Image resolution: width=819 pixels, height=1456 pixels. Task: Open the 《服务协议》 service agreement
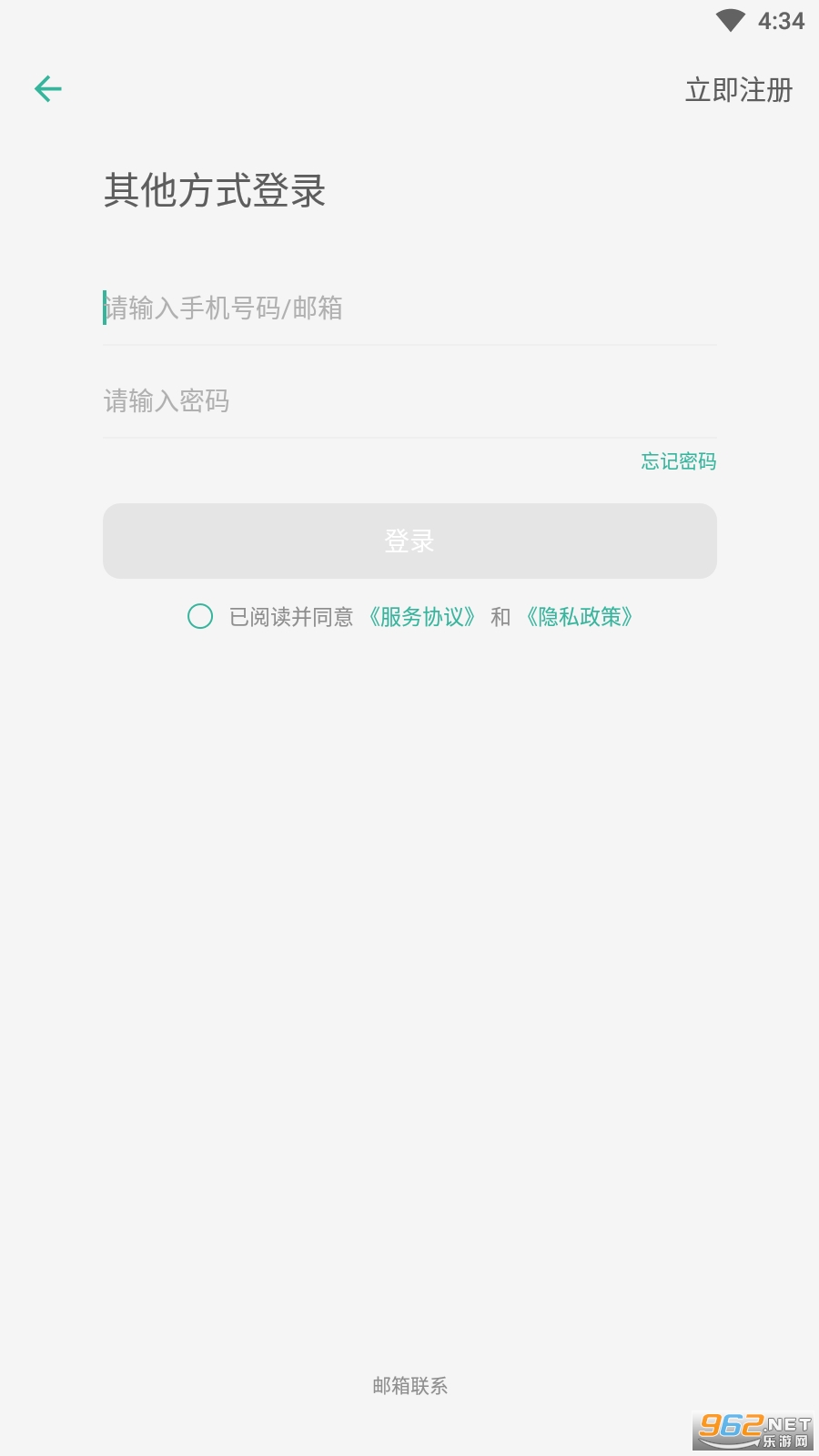421,617
